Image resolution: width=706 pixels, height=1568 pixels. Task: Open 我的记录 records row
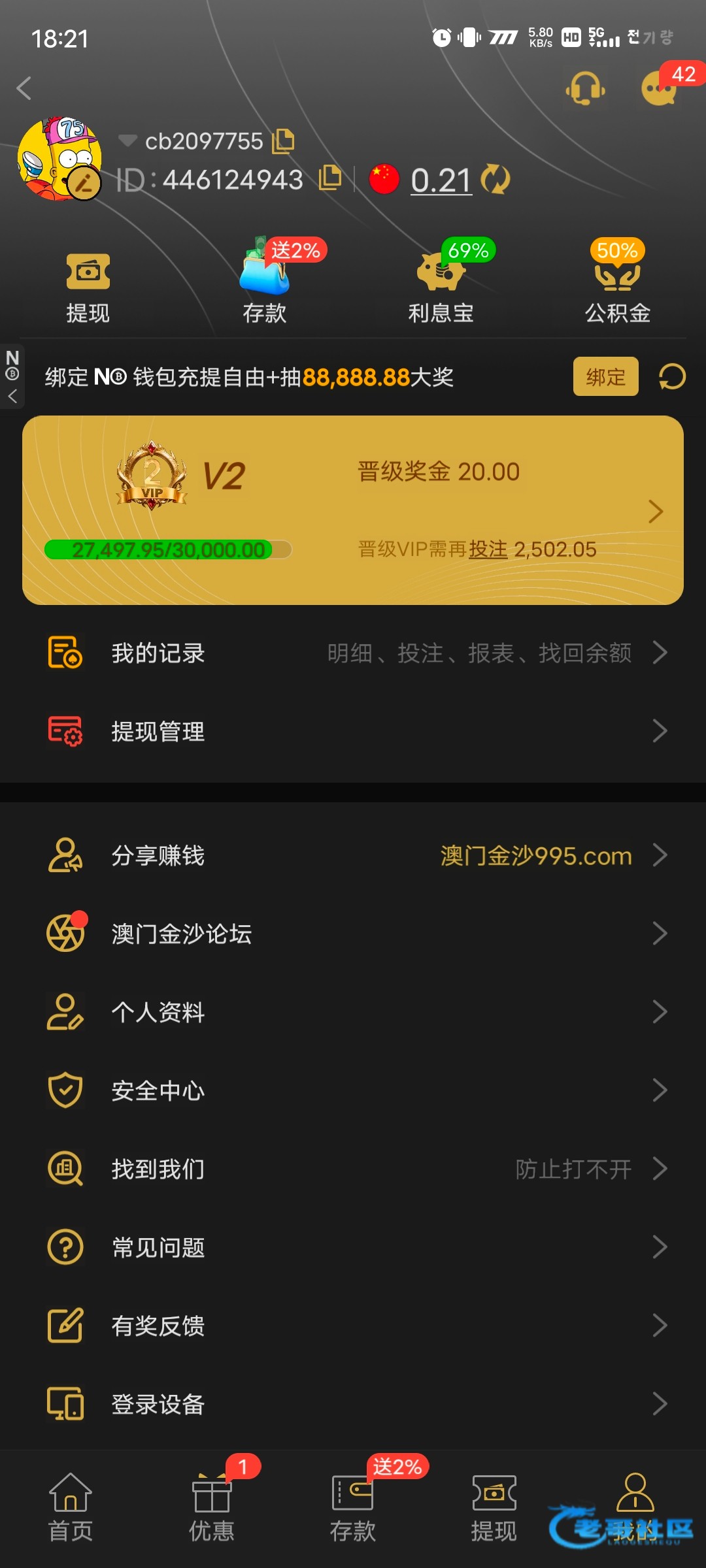click(353, 653)
